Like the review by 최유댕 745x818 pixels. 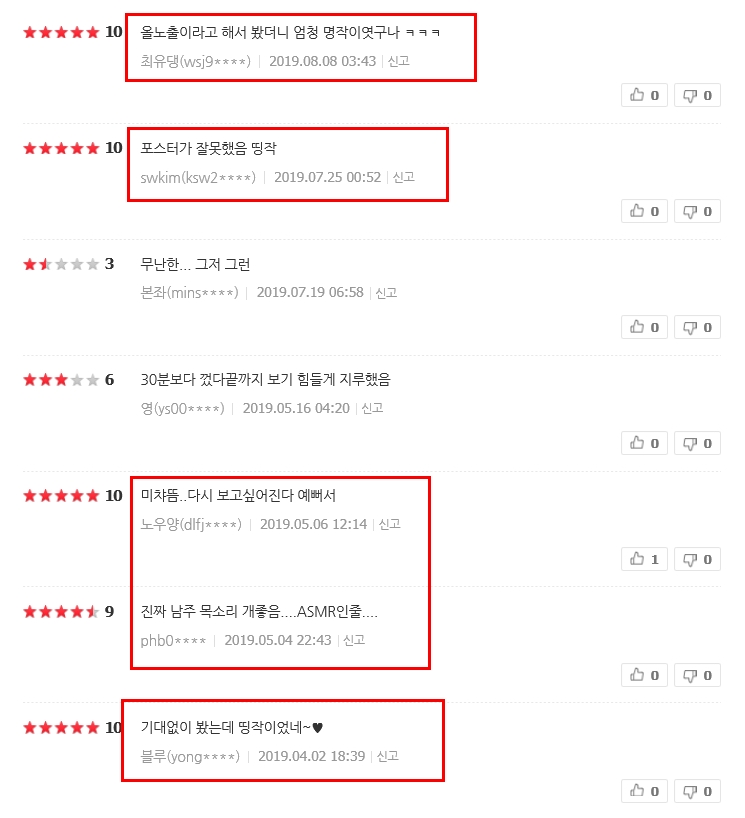click(645, 95)
